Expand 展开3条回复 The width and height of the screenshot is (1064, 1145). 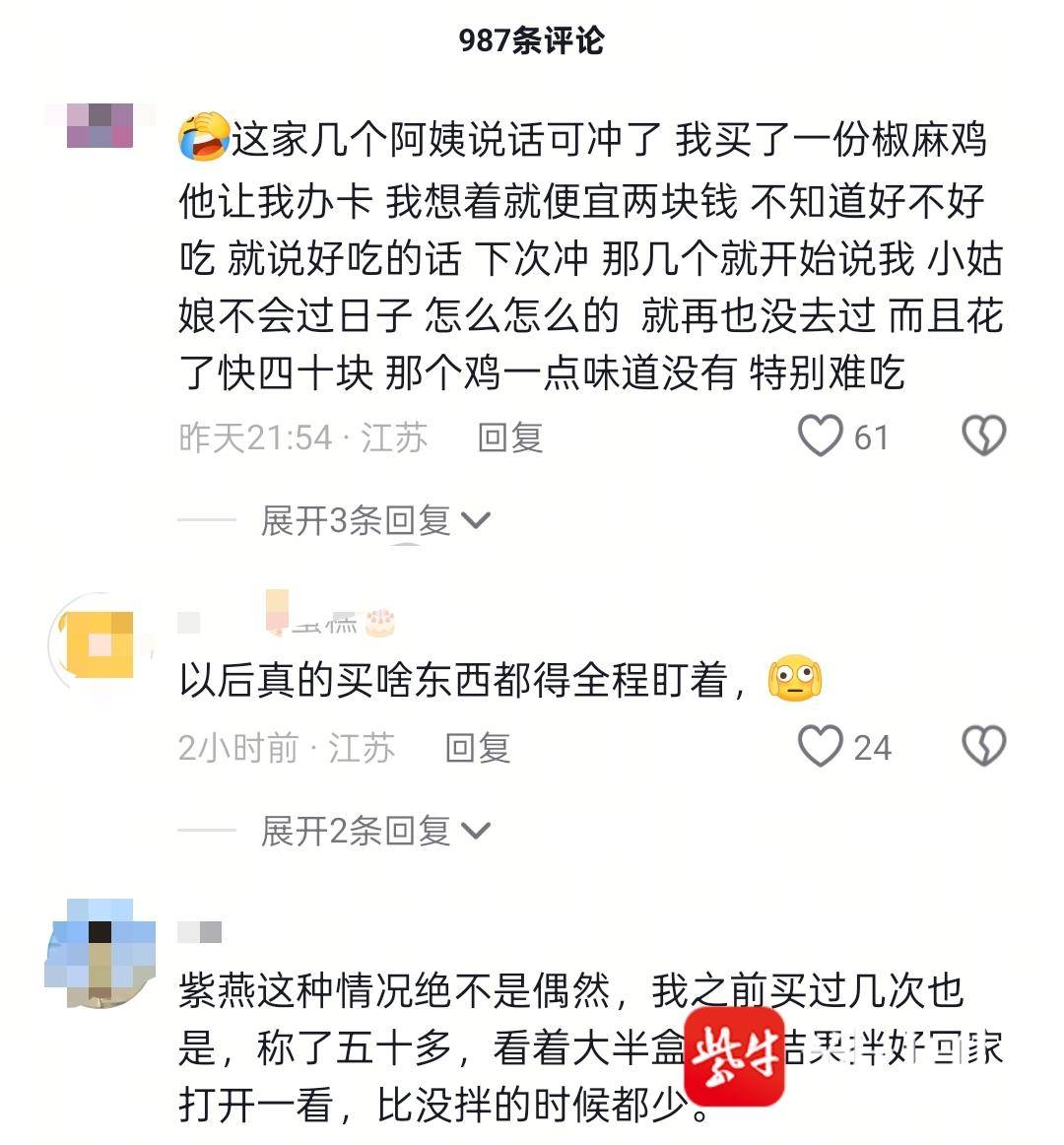374,520
